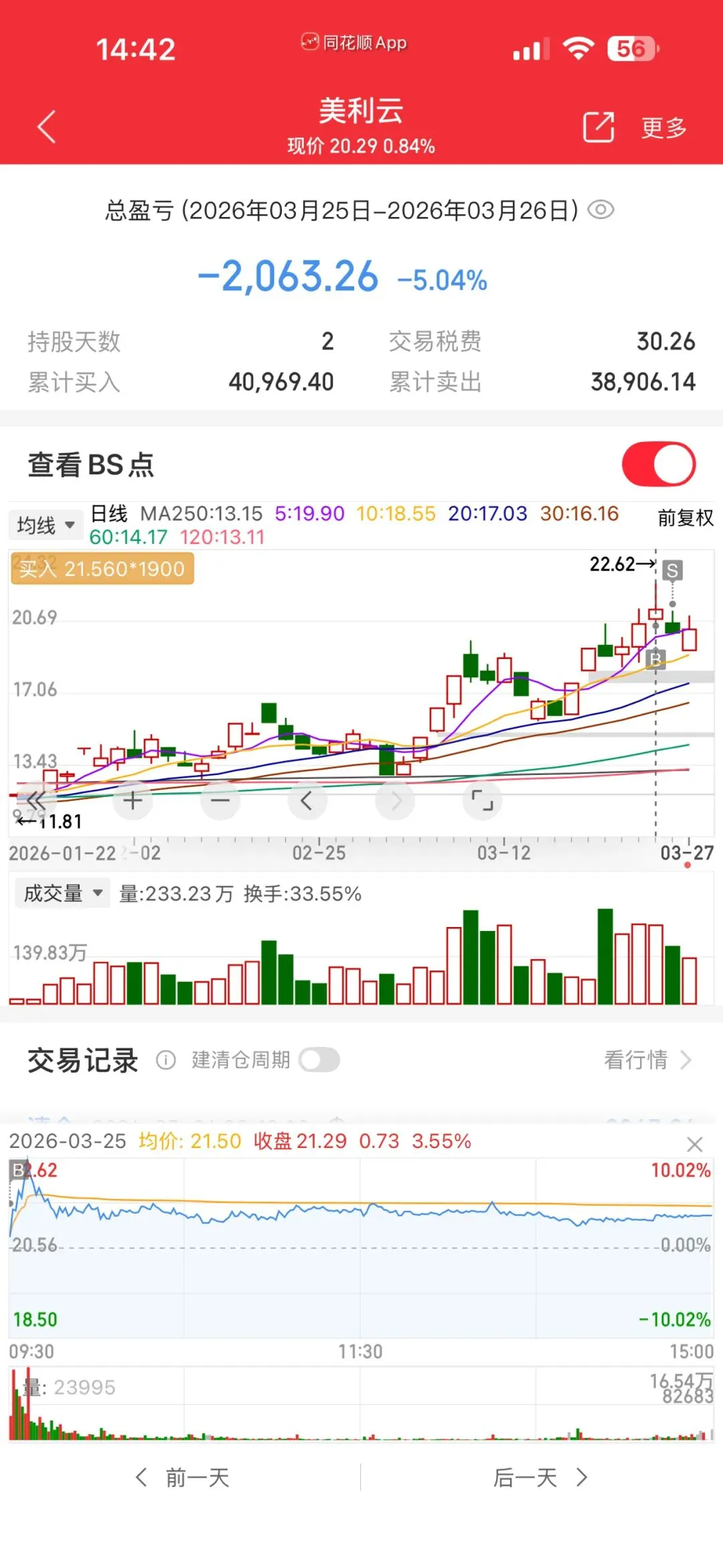The width and height of the screenshot is (723, 1568).
Task: Share this profit summary
Action: coord(598,127)
